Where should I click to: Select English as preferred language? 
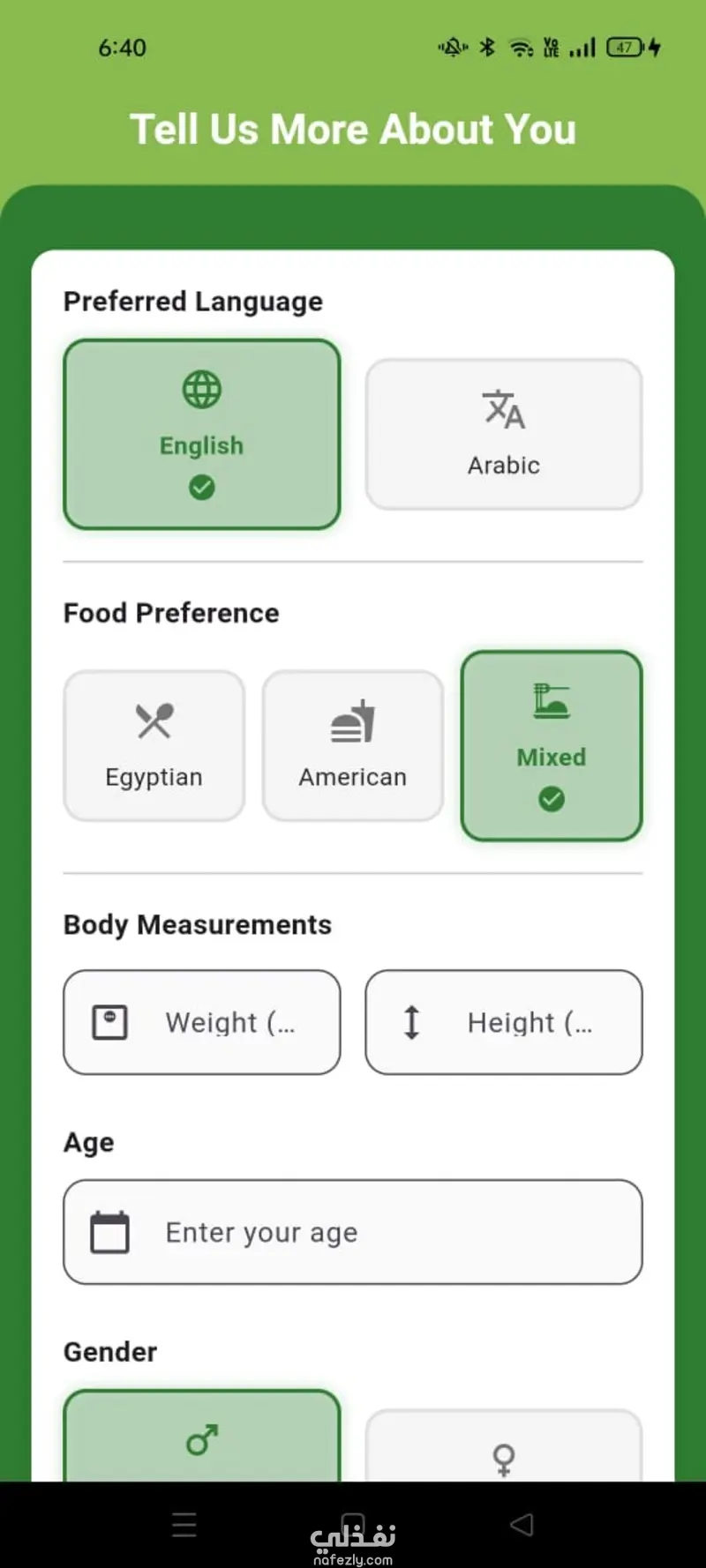[x=201, y=434]
